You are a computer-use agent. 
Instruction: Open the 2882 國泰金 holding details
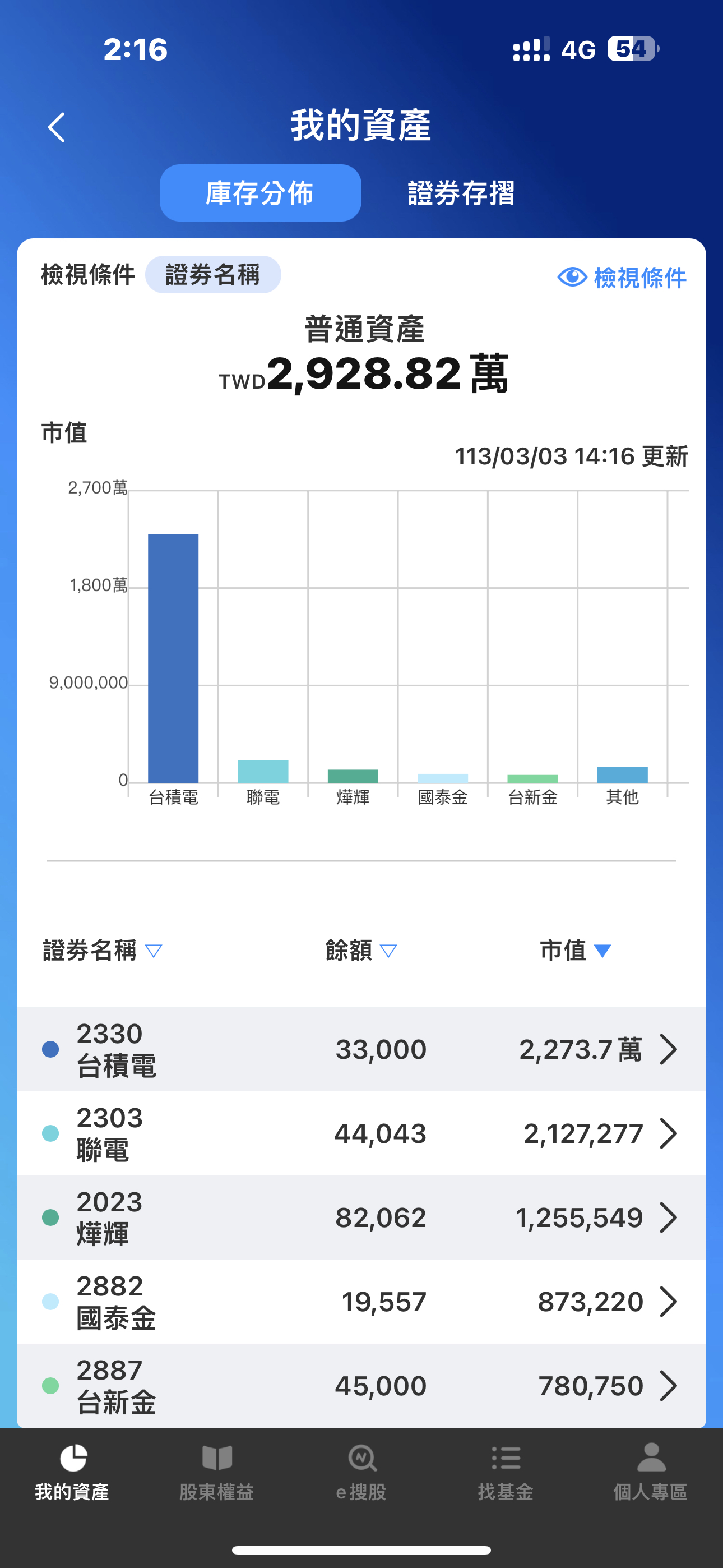[361, 1302]
